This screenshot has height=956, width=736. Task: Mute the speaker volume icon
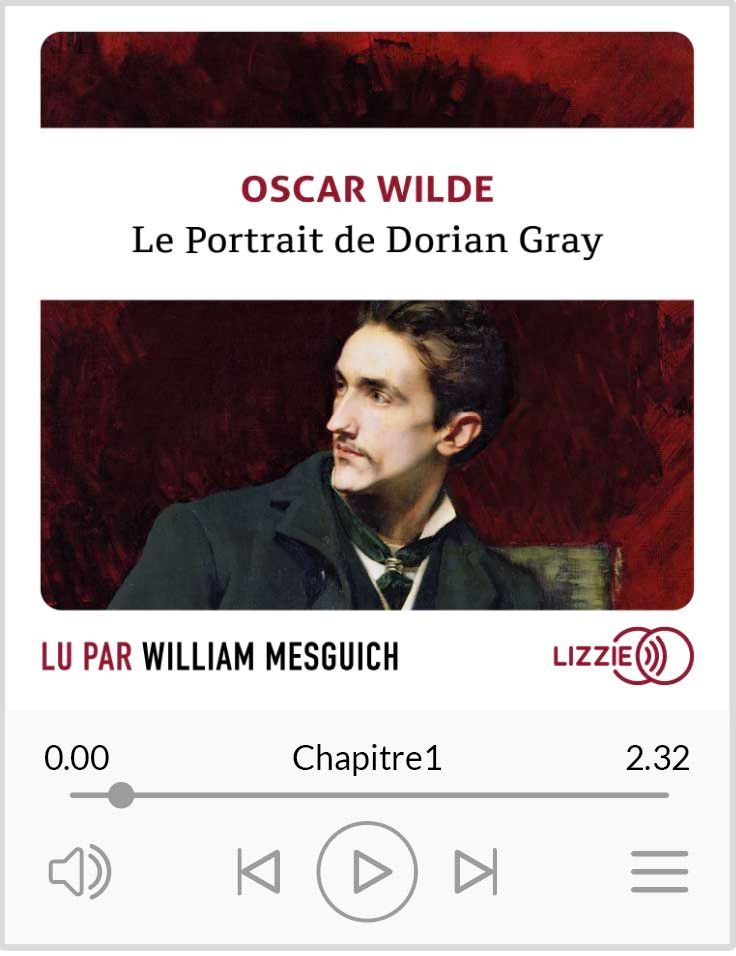click(79, 872)
